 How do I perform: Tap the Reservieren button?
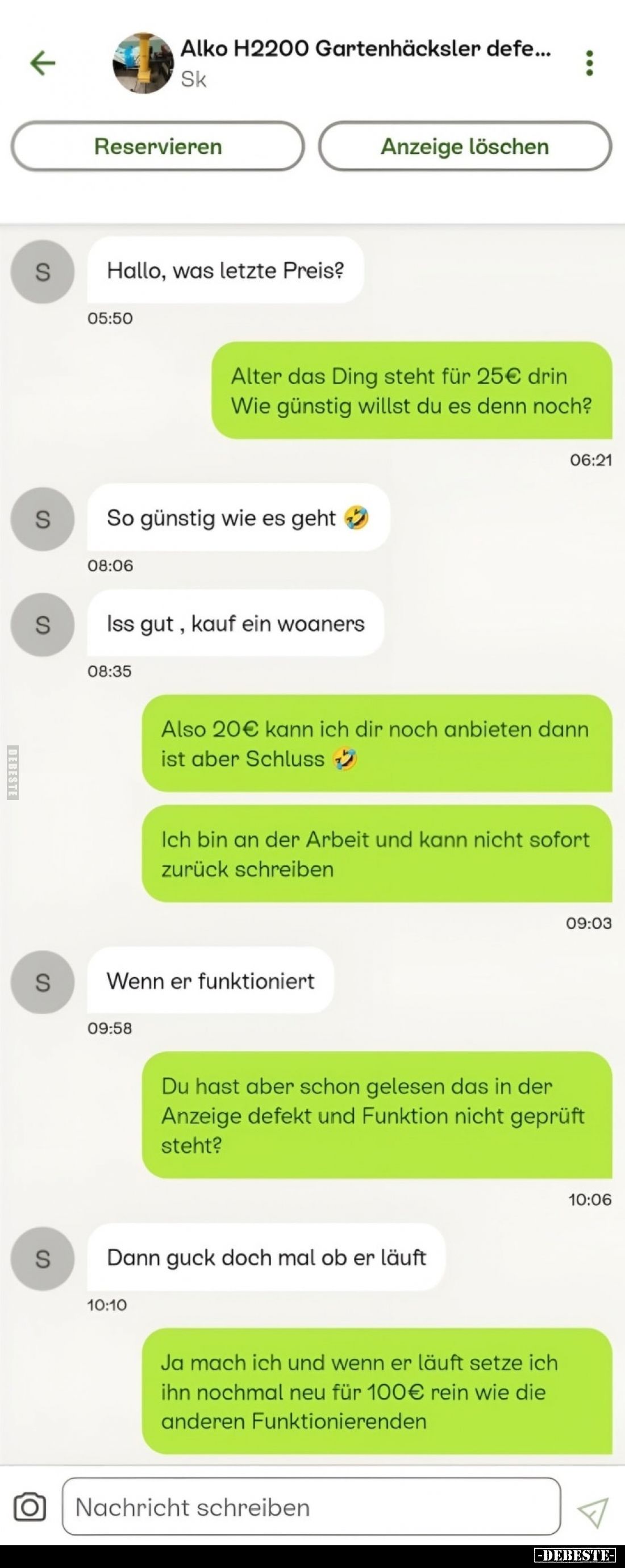(x=157, y=146)
